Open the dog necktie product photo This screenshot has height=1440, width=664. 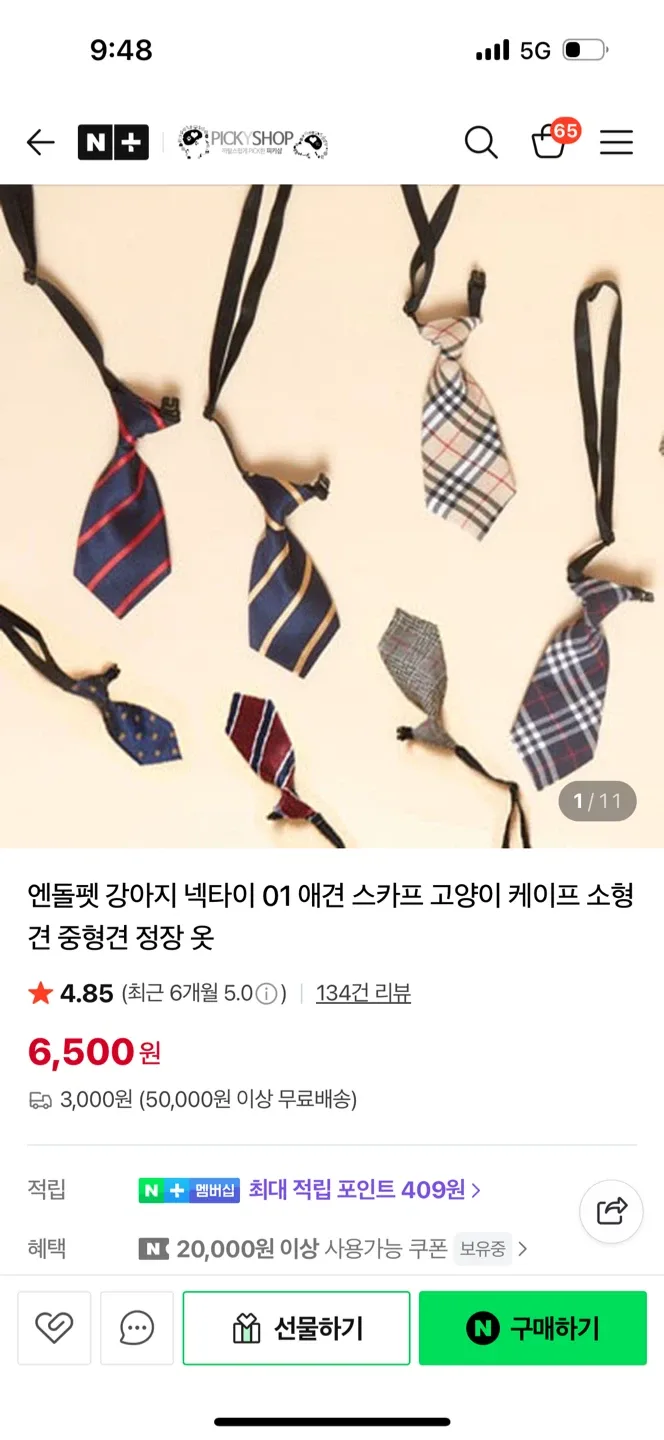(x=332, y=515)
